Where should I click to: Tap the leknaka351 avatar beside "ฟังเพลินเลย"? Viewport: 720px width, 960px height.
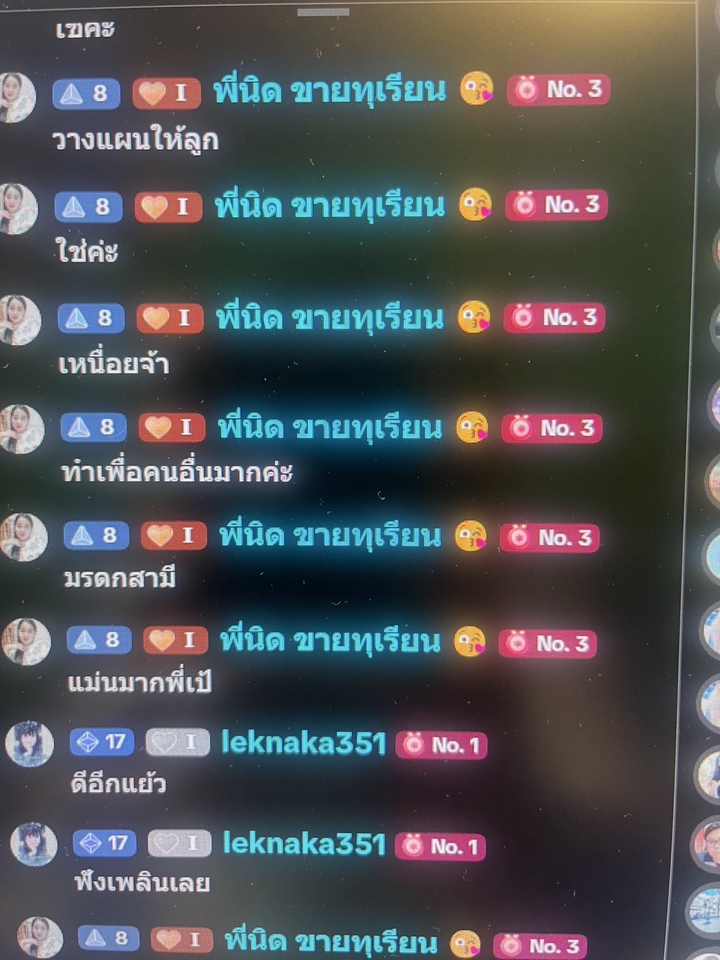coord(33,845)
